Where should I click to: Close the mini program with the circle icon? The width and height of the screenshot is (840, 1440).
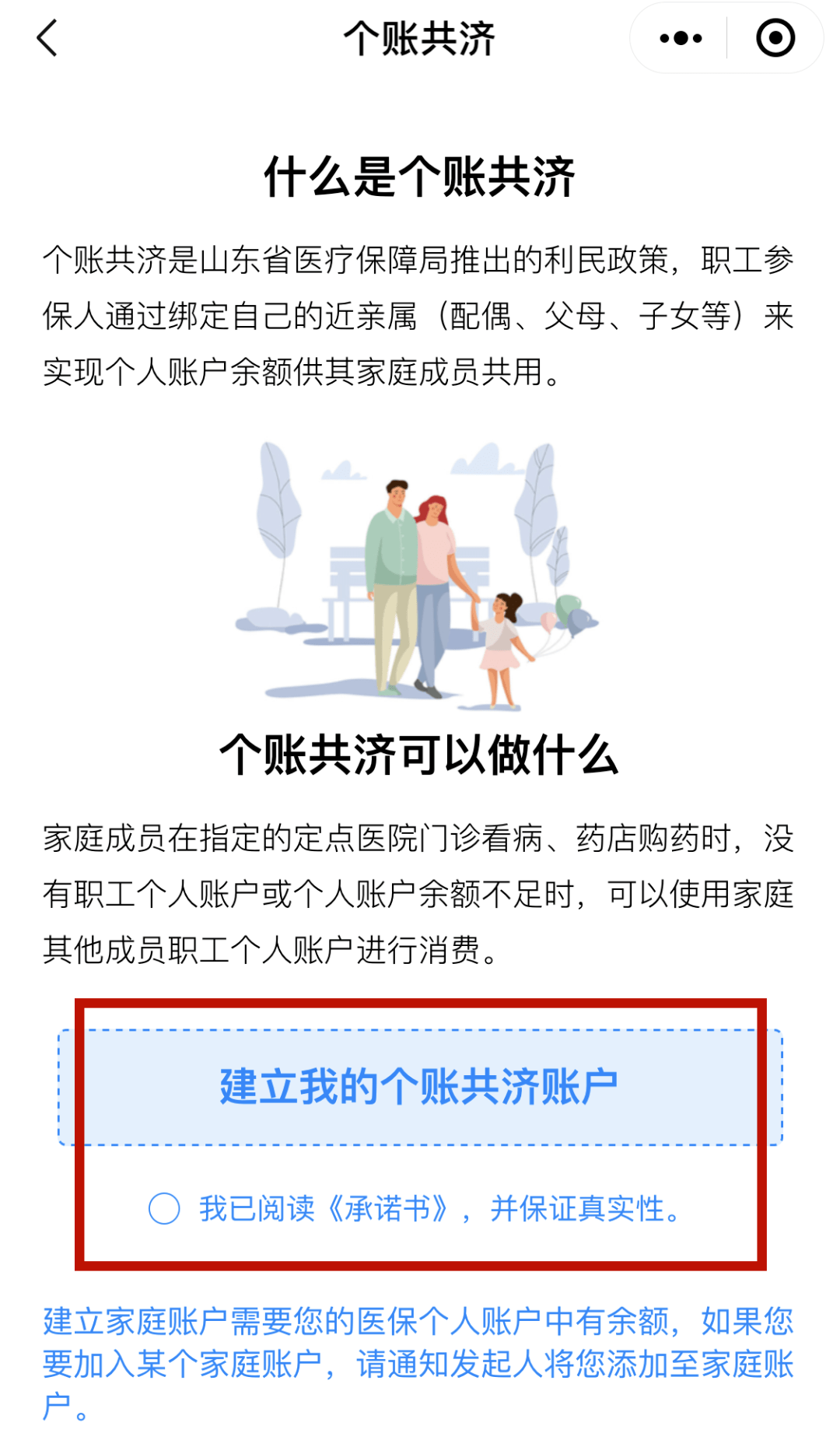(x=775, y=38)
